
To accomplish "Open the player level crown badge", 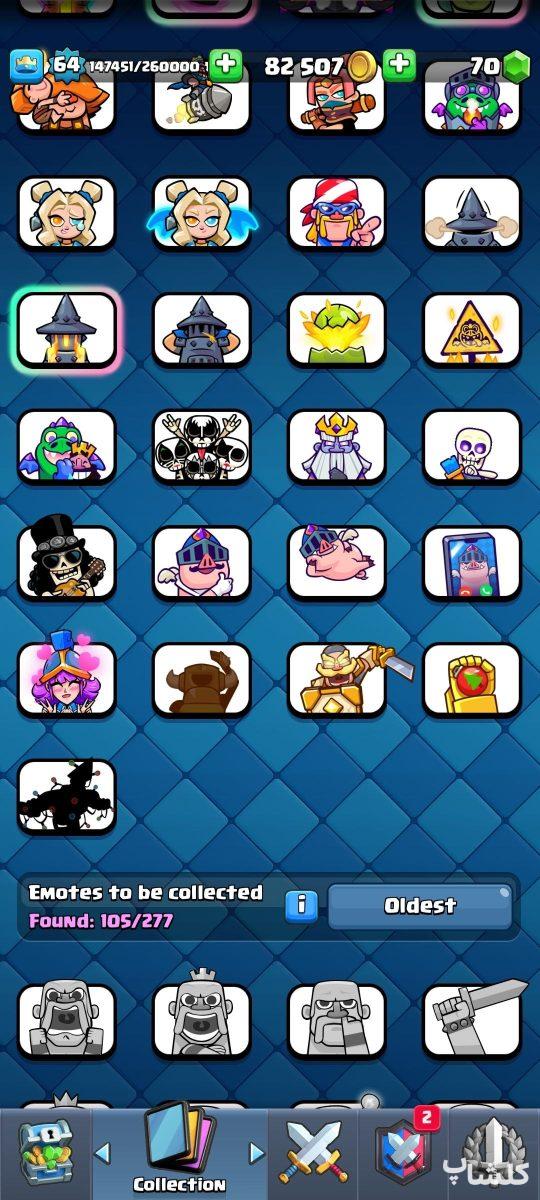I will [27, 66].
